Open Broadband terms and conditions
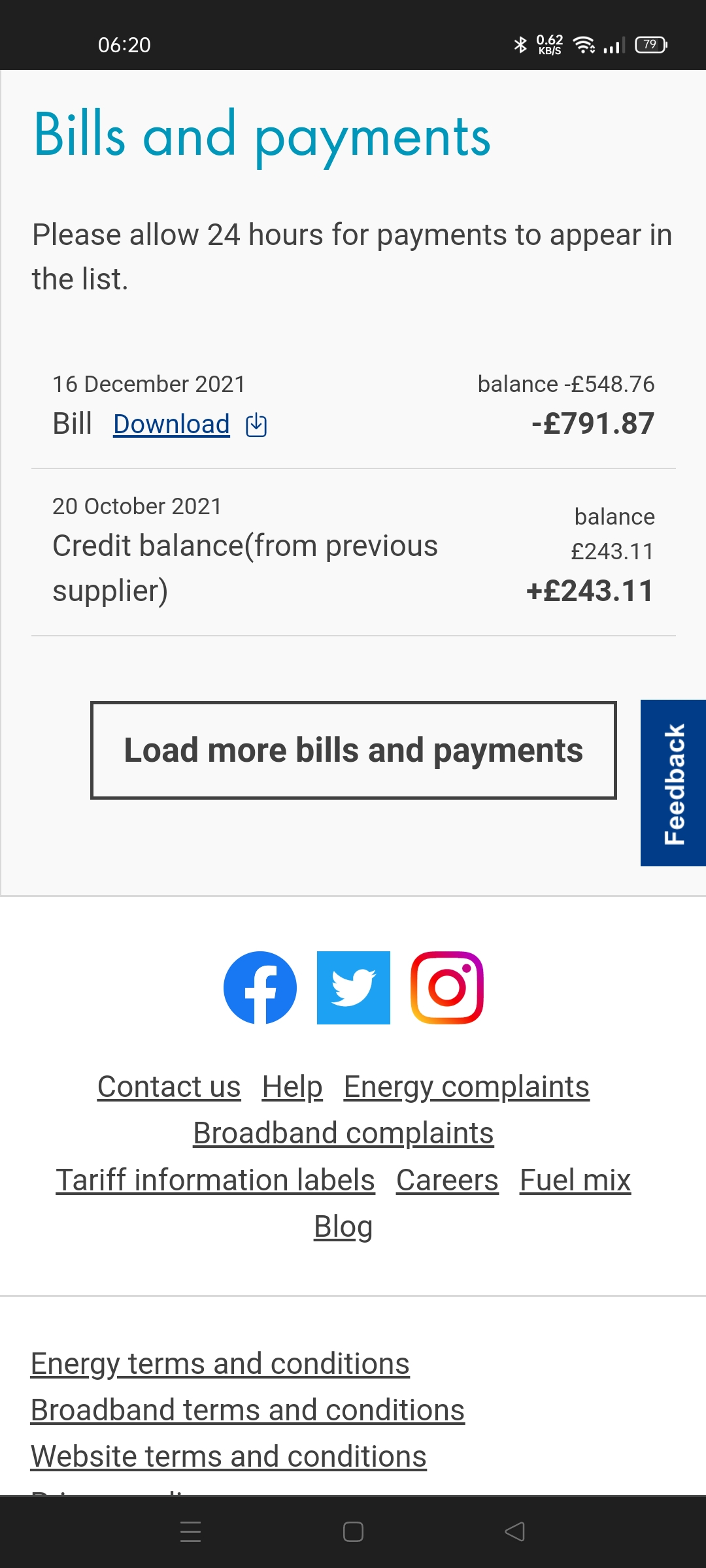 click(247, 1410)
